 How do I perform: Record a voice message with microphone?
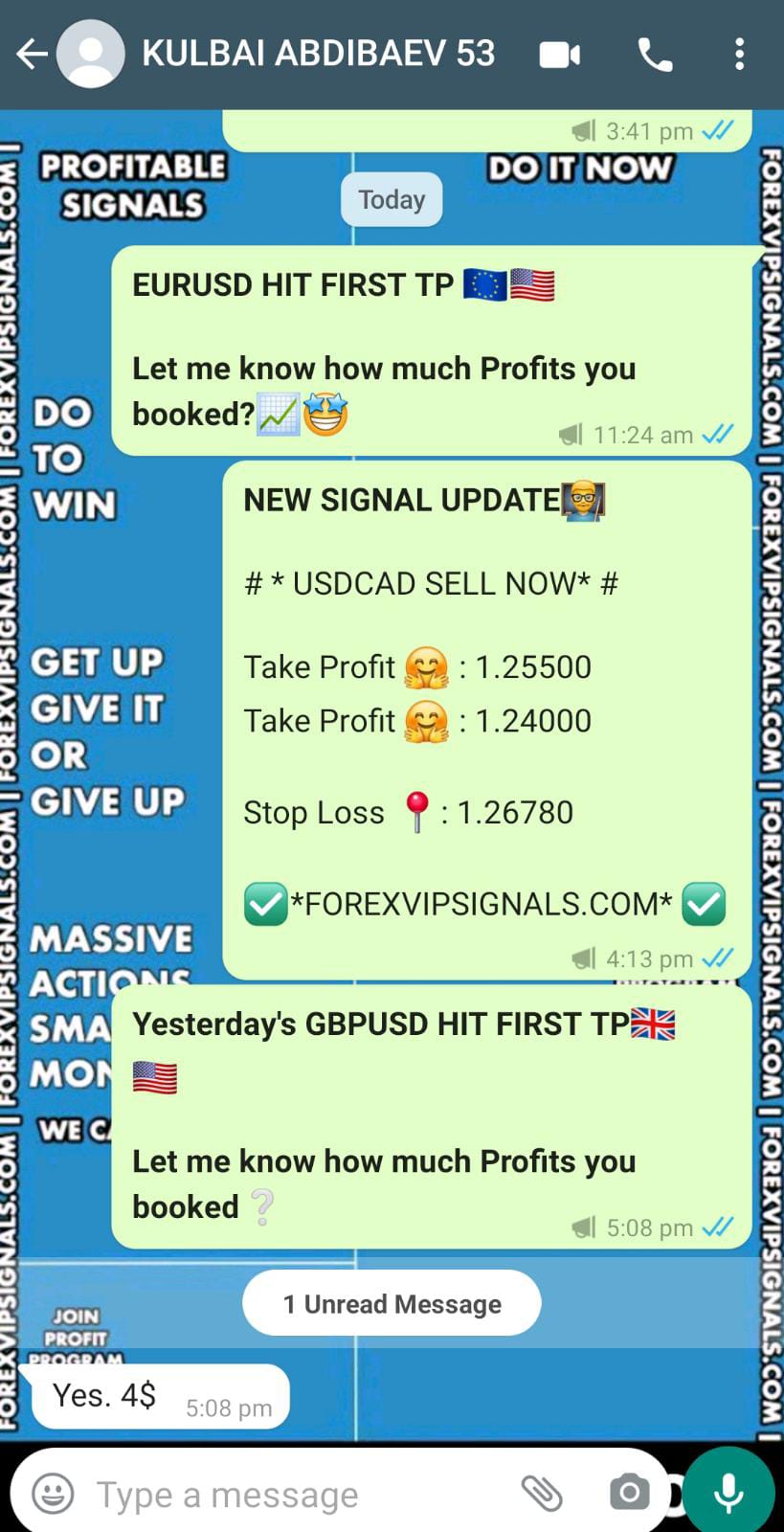point(728,1492)
